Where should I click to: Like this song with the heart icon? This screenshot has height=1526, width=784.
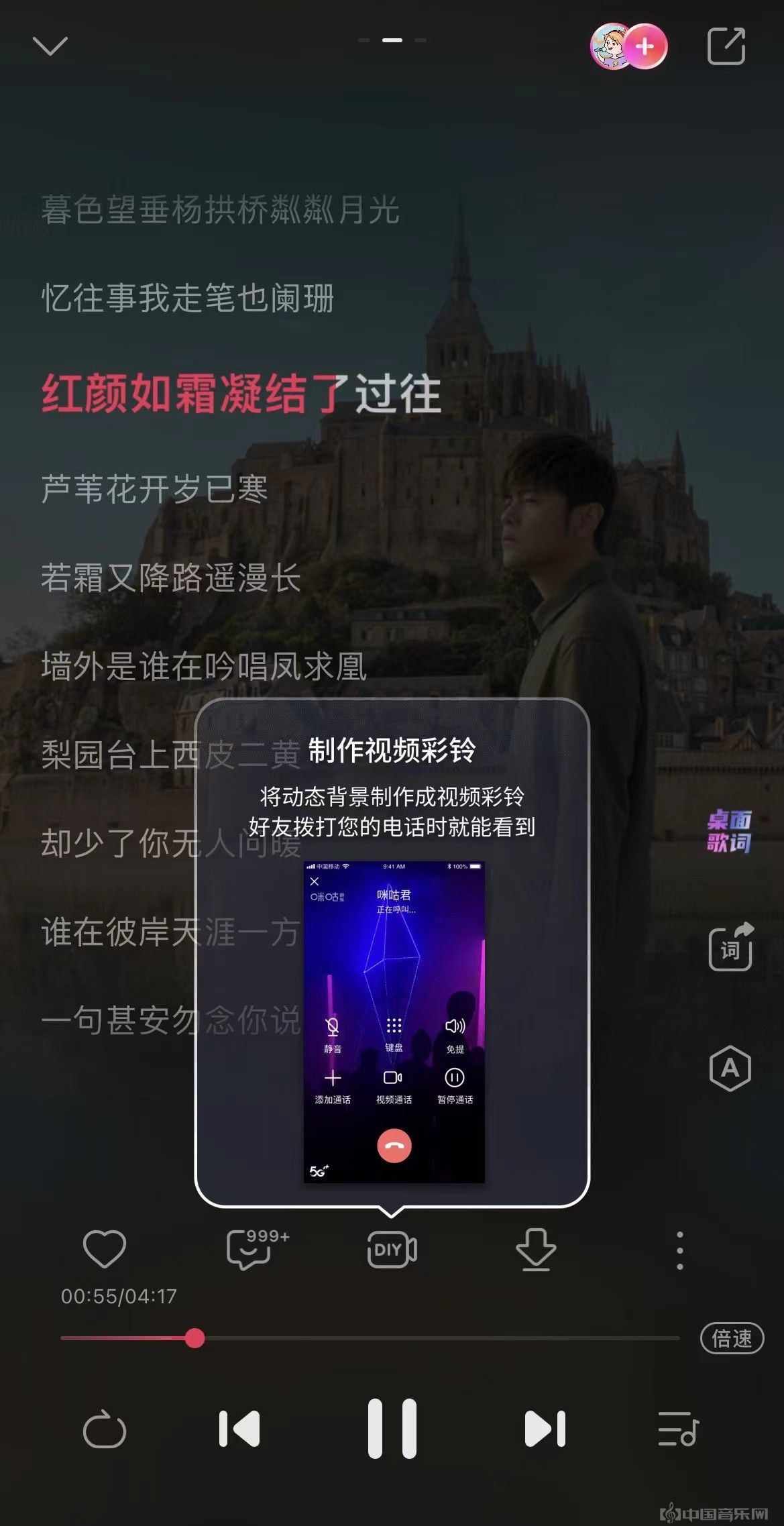[104, 1249]
